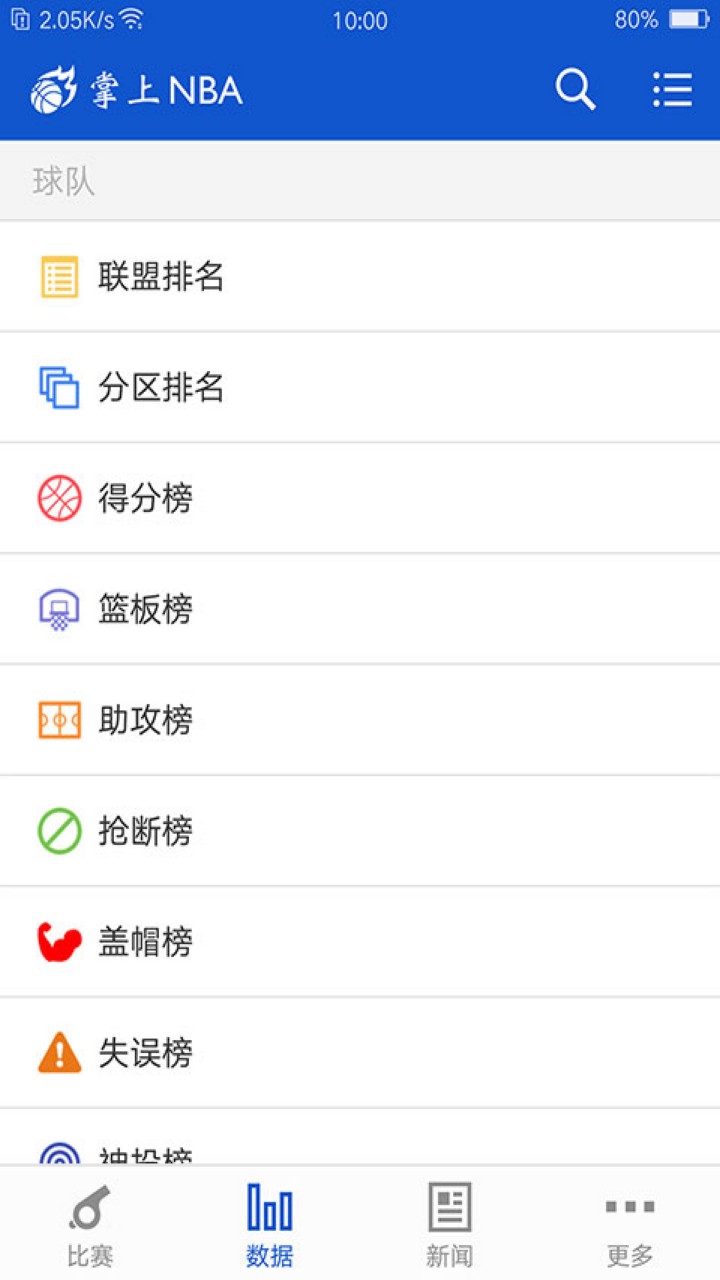Tap the orange warning turnover (失误榜) icon
This screenshot has width=720, height=1280.
click(60, 1052)
